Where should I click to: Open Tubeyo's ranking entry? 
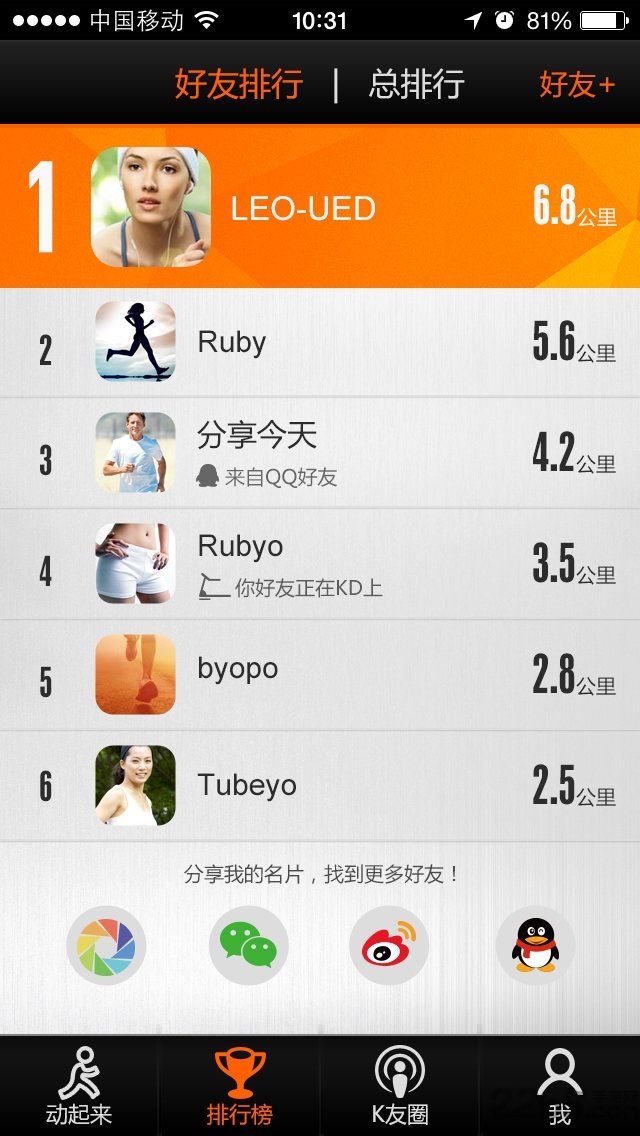point(320,786)
